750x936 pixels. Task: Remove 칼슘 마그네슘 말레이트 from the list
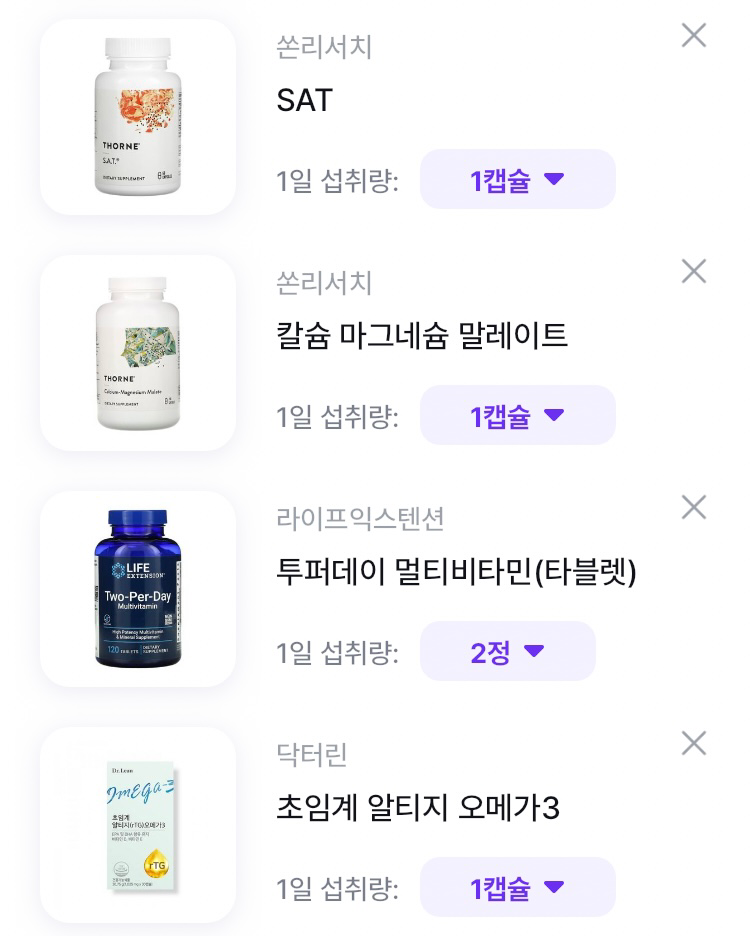693,272
